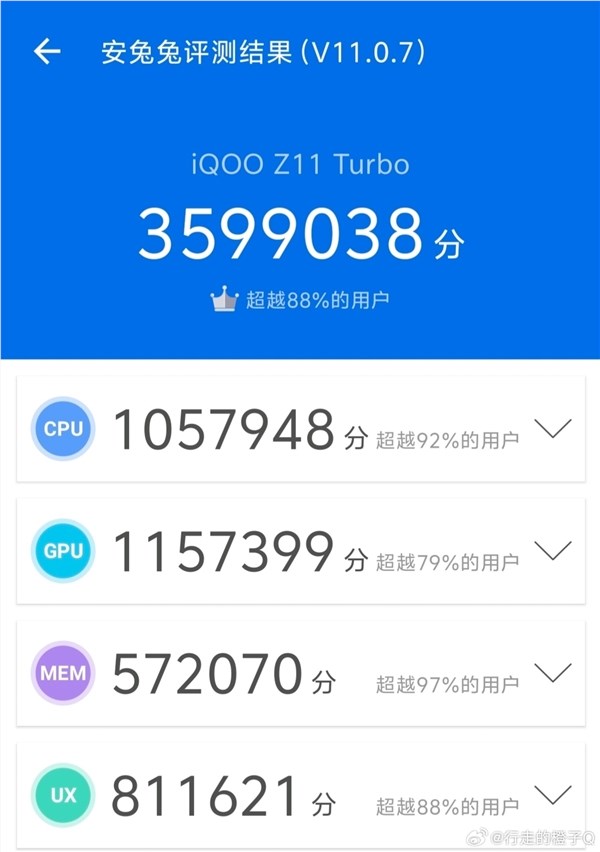The image size is (600, 852).
Task: Expand the UX score breakdown
Action: pos(553,795)
